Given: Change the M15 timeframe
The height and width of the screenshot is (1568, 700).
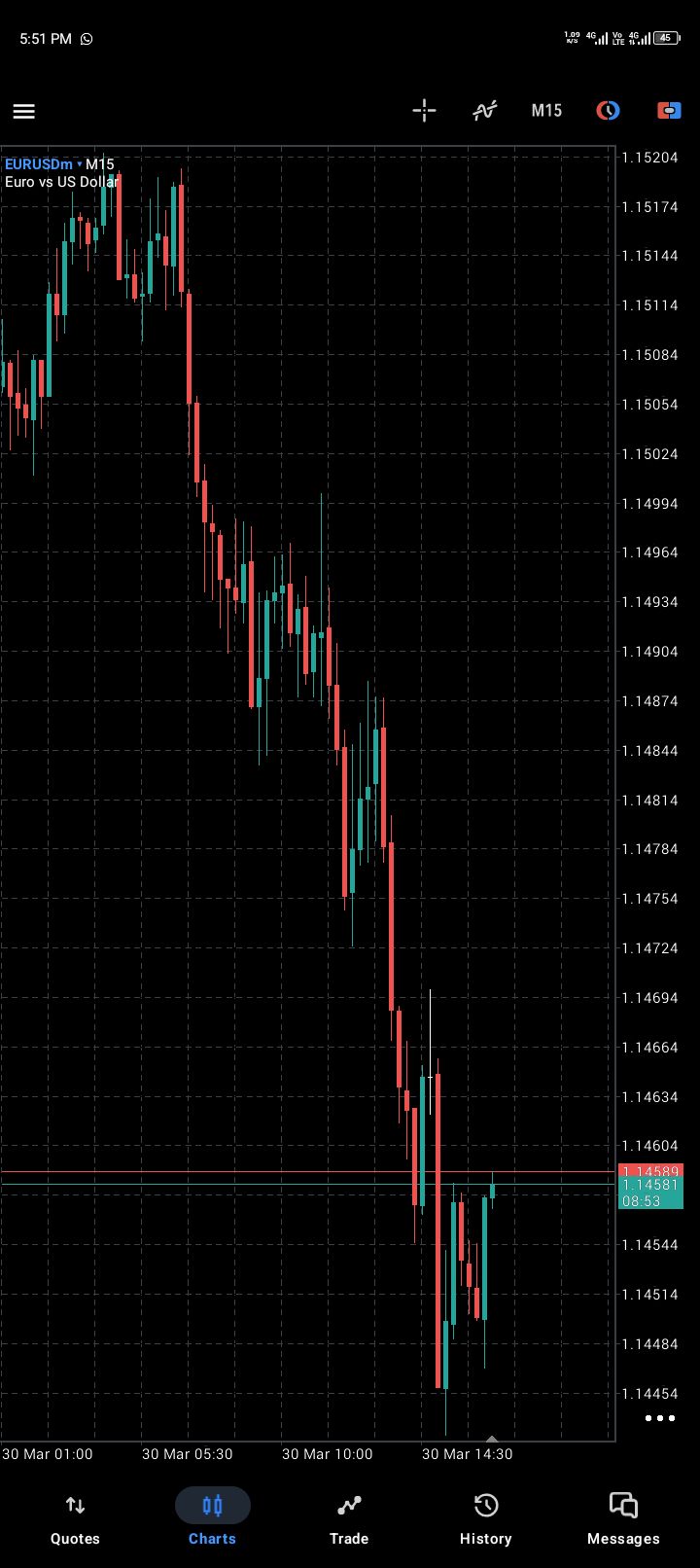Looking at the screenshot, I should click(x=546, y=111).
